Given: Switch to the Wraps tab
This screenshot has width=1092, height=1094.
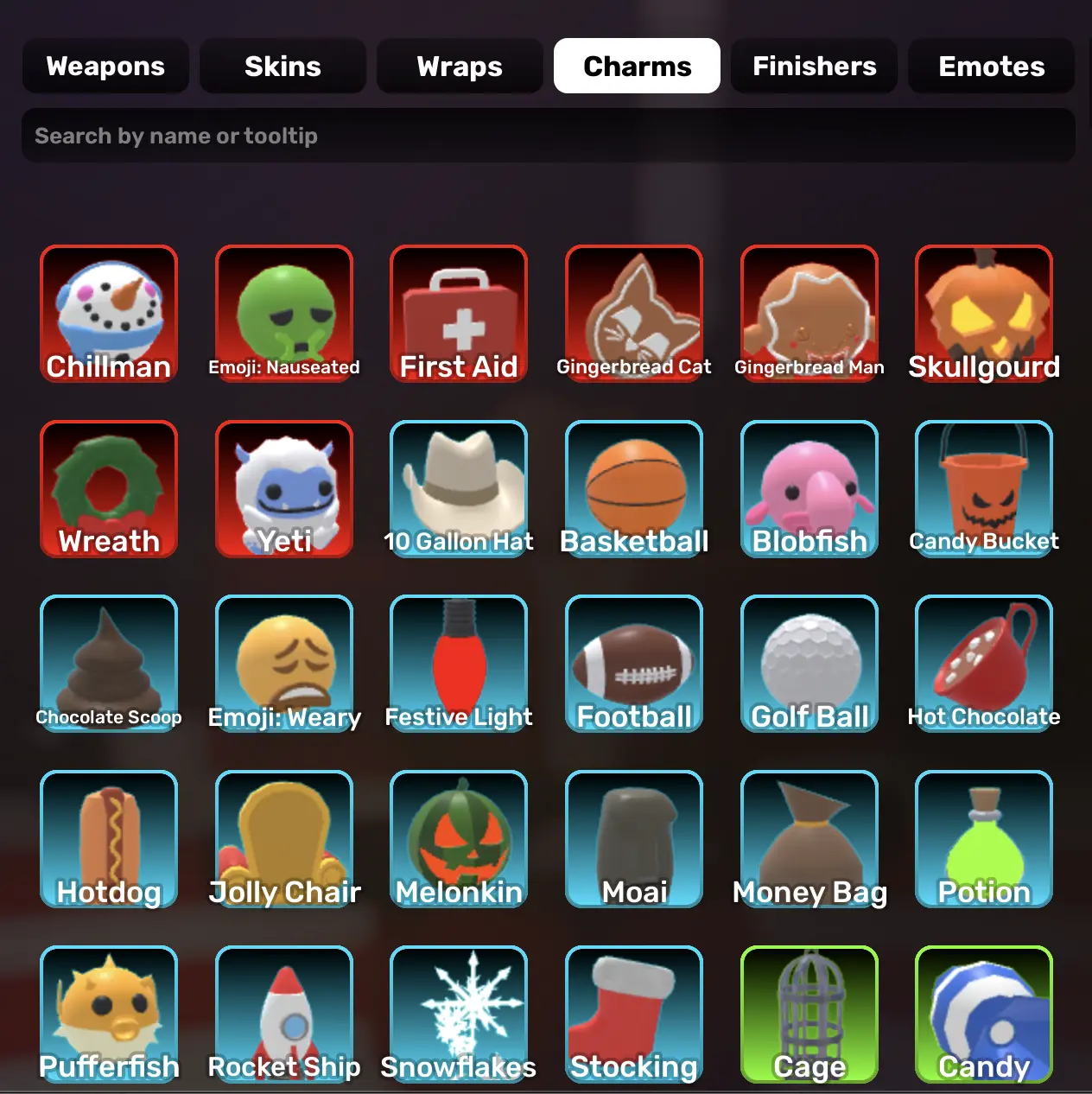Looking at the screenshot, I should coord(460,67).
